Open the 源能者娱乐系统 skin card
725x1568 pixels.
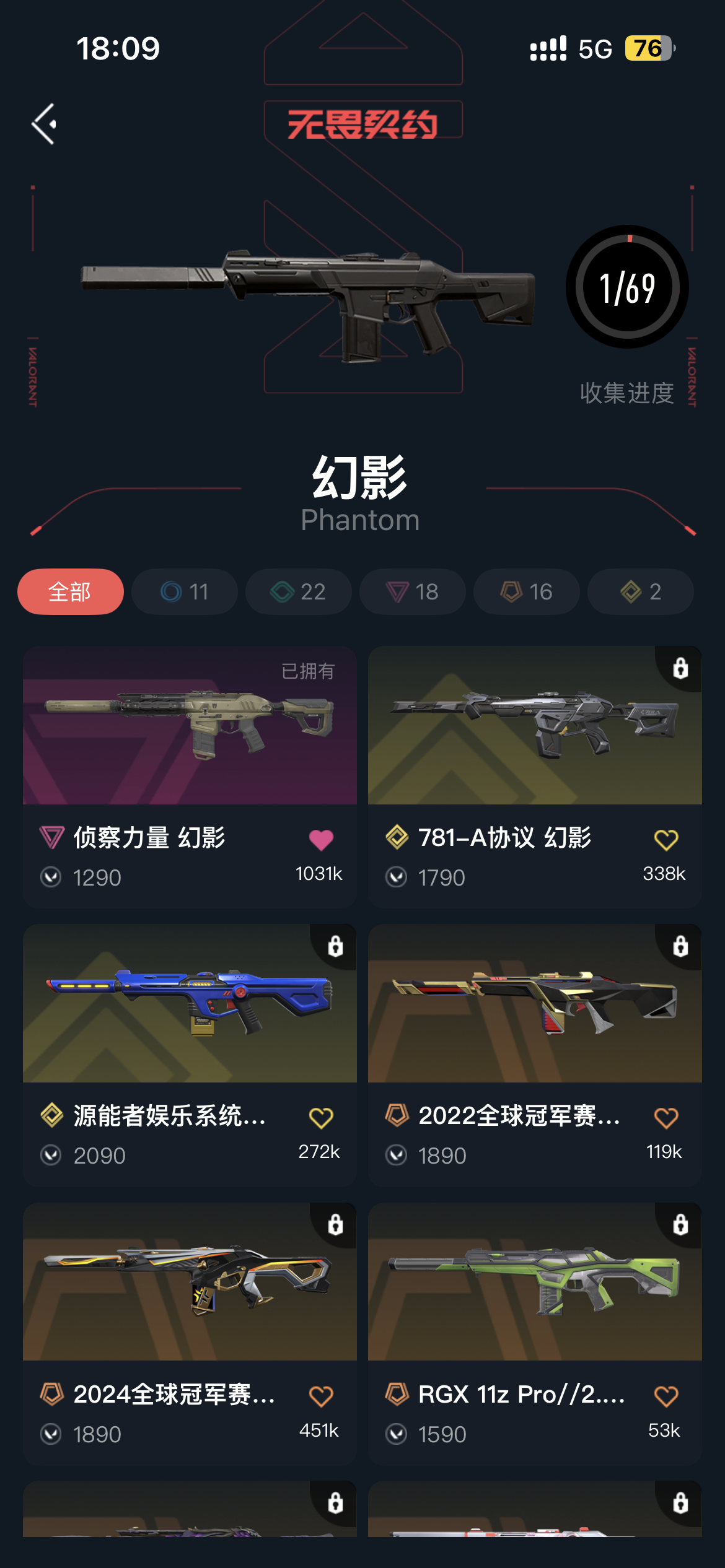pyautogui.click(x=190, y=1004)
